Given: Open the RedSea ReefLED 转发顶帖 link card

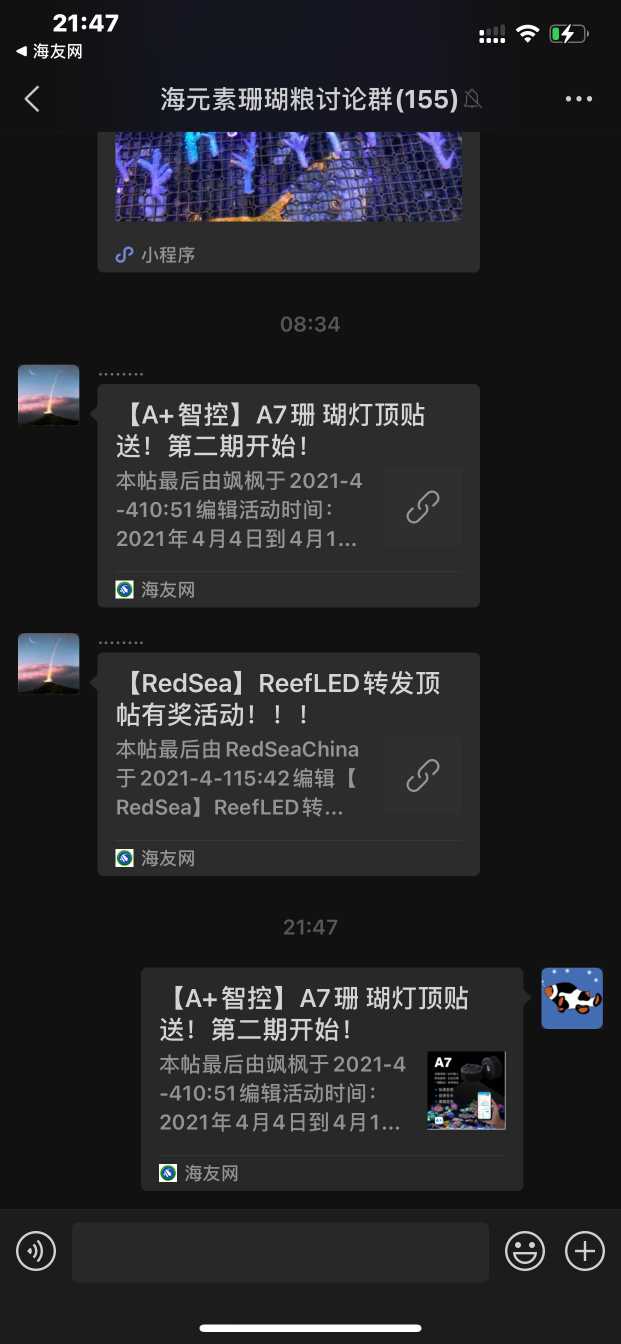Looking at the screenshot, I should [288, 763].
